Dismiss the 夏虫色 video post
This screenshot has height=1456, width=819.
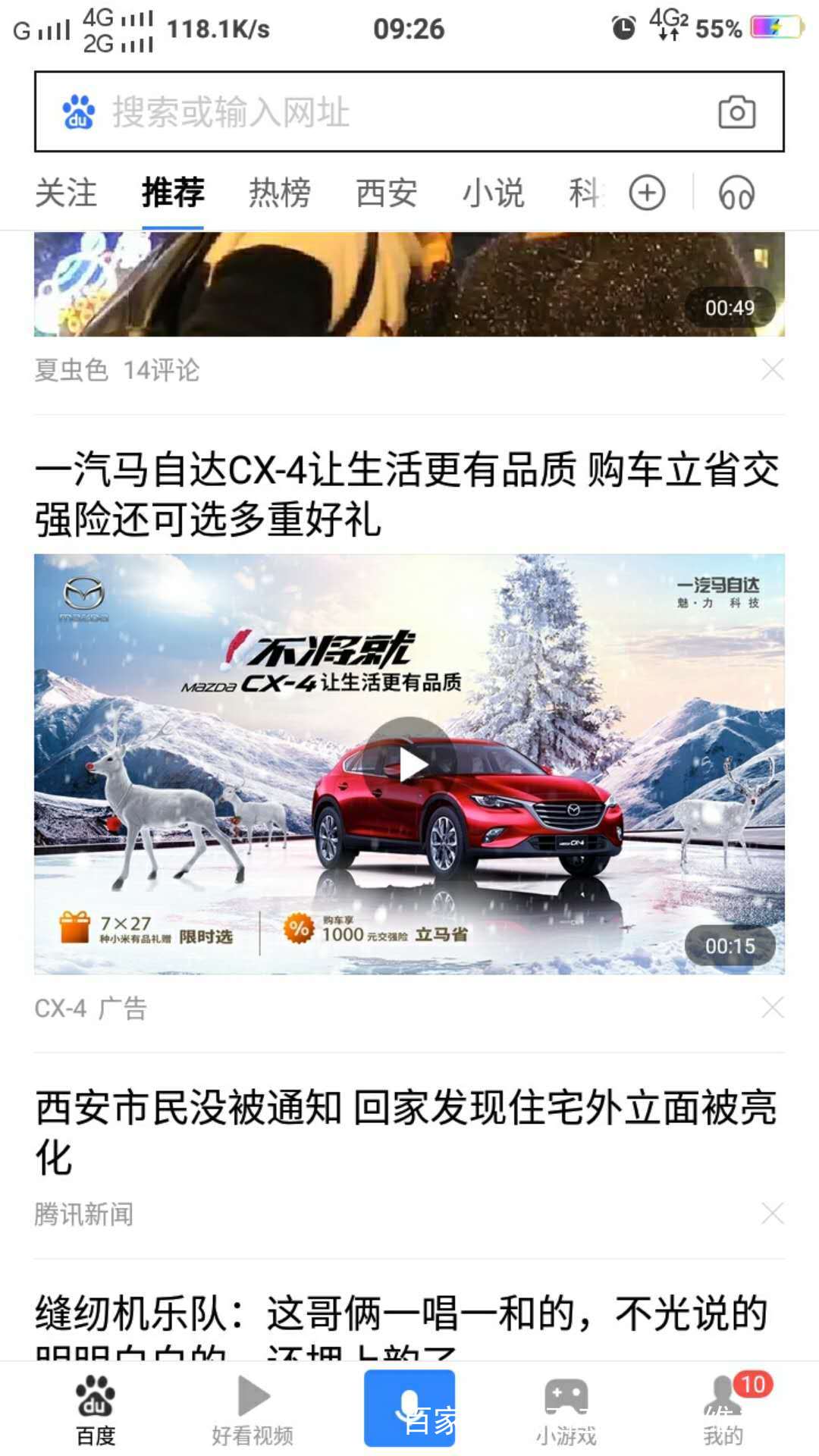click(x=772, y=370)
